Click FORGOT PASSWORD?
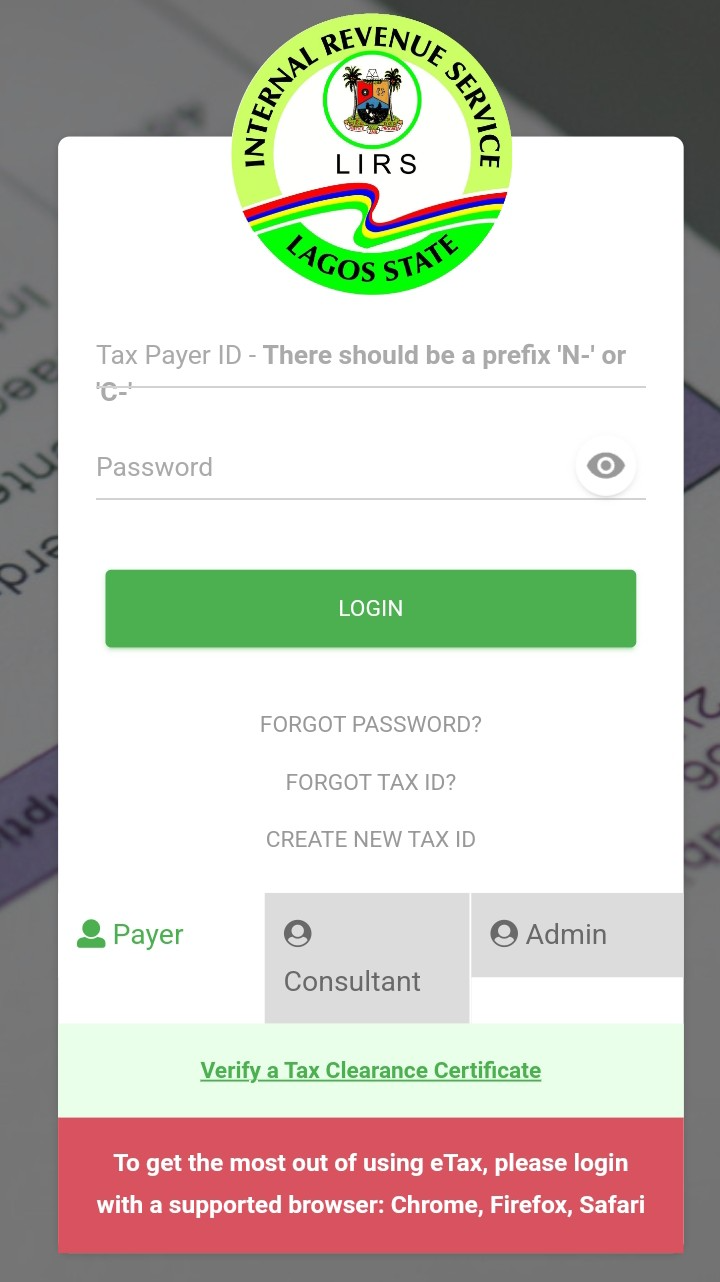 tap(371, 724)
